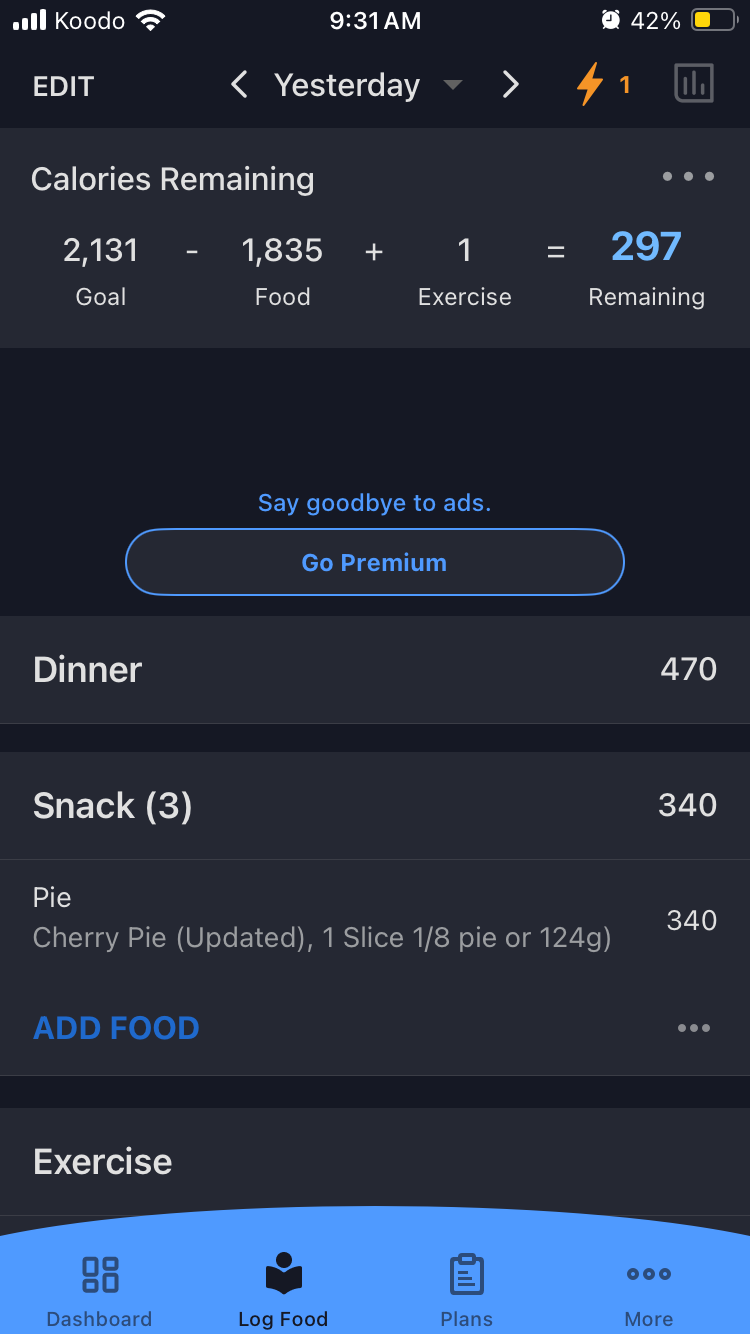Enter edit mode via EDIT

click(63, 86)
